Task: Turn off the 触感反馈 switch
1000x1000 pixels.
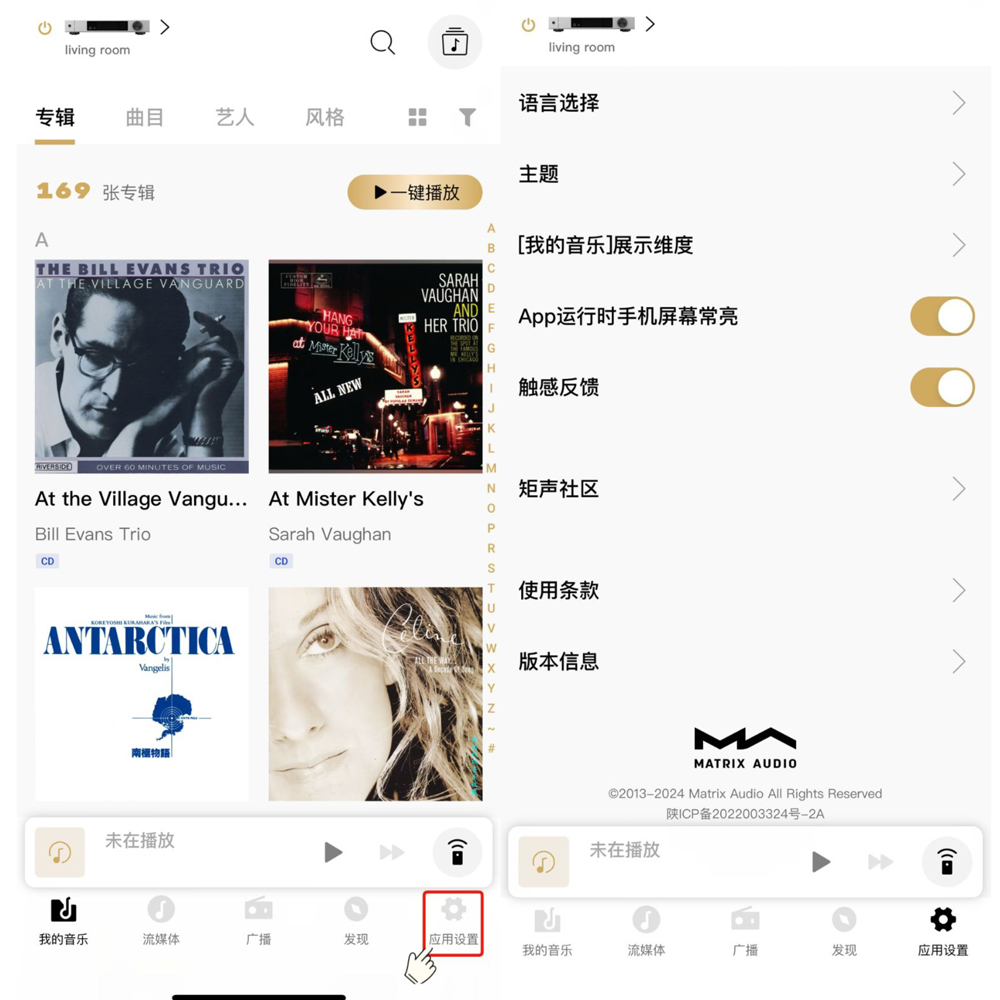Action: click(x=942, y=387)
